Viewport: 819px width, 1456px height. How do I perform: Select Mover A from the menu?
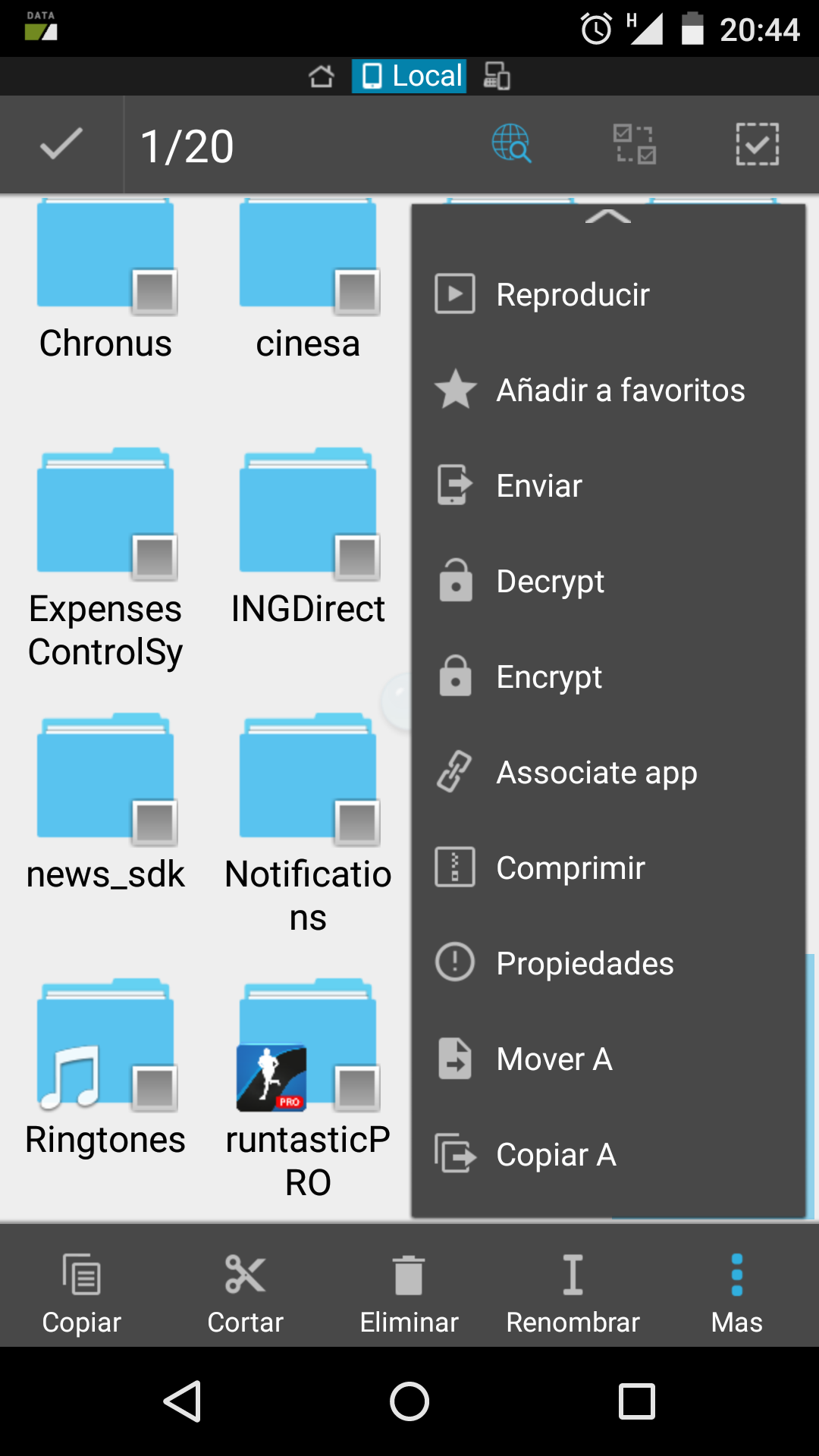[x=554, y=1059]
